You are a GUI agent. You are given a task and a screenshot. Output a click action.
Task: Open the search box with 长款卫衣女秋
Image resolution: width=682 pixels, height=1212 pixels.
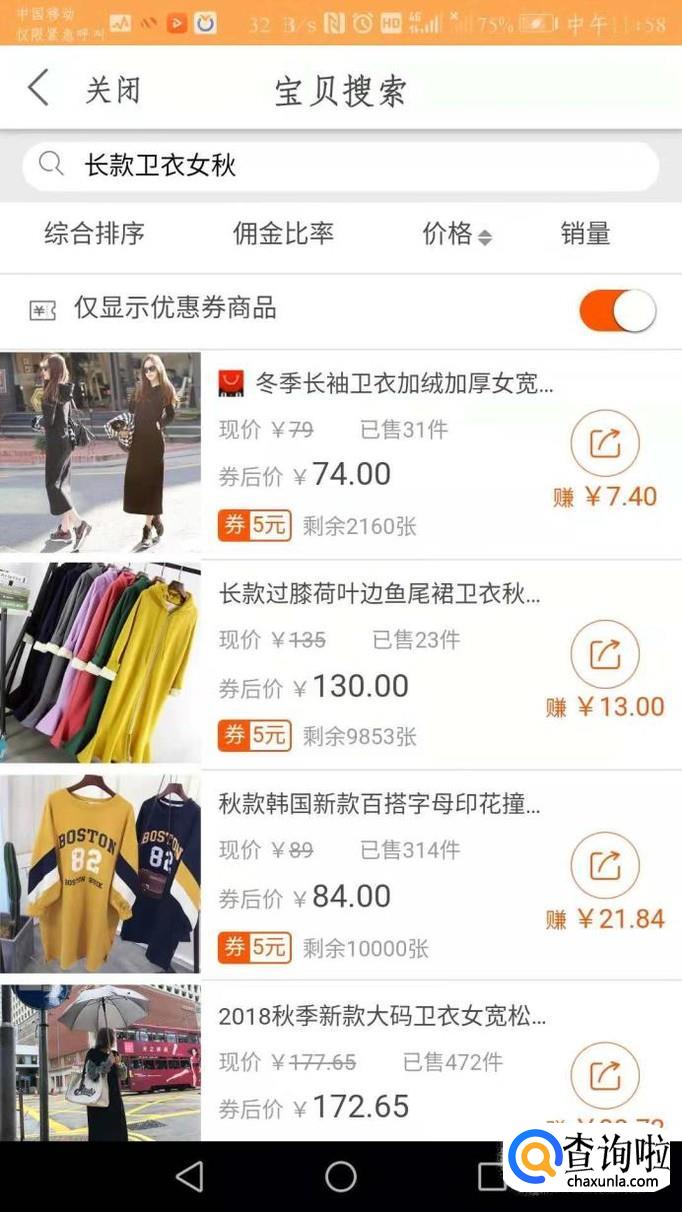[x=341, y=165]
